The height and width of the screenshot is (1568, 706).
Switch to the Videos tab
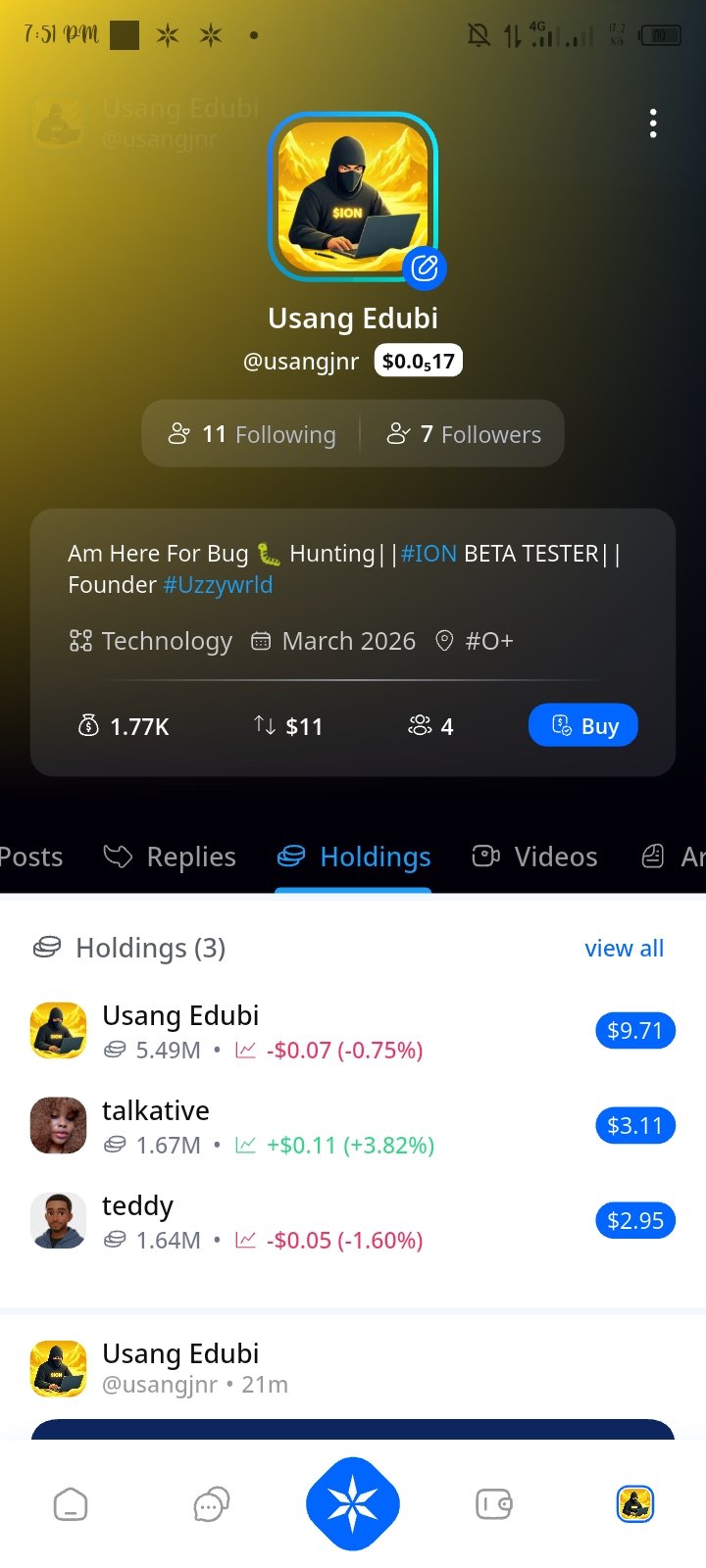pos(535,857)
